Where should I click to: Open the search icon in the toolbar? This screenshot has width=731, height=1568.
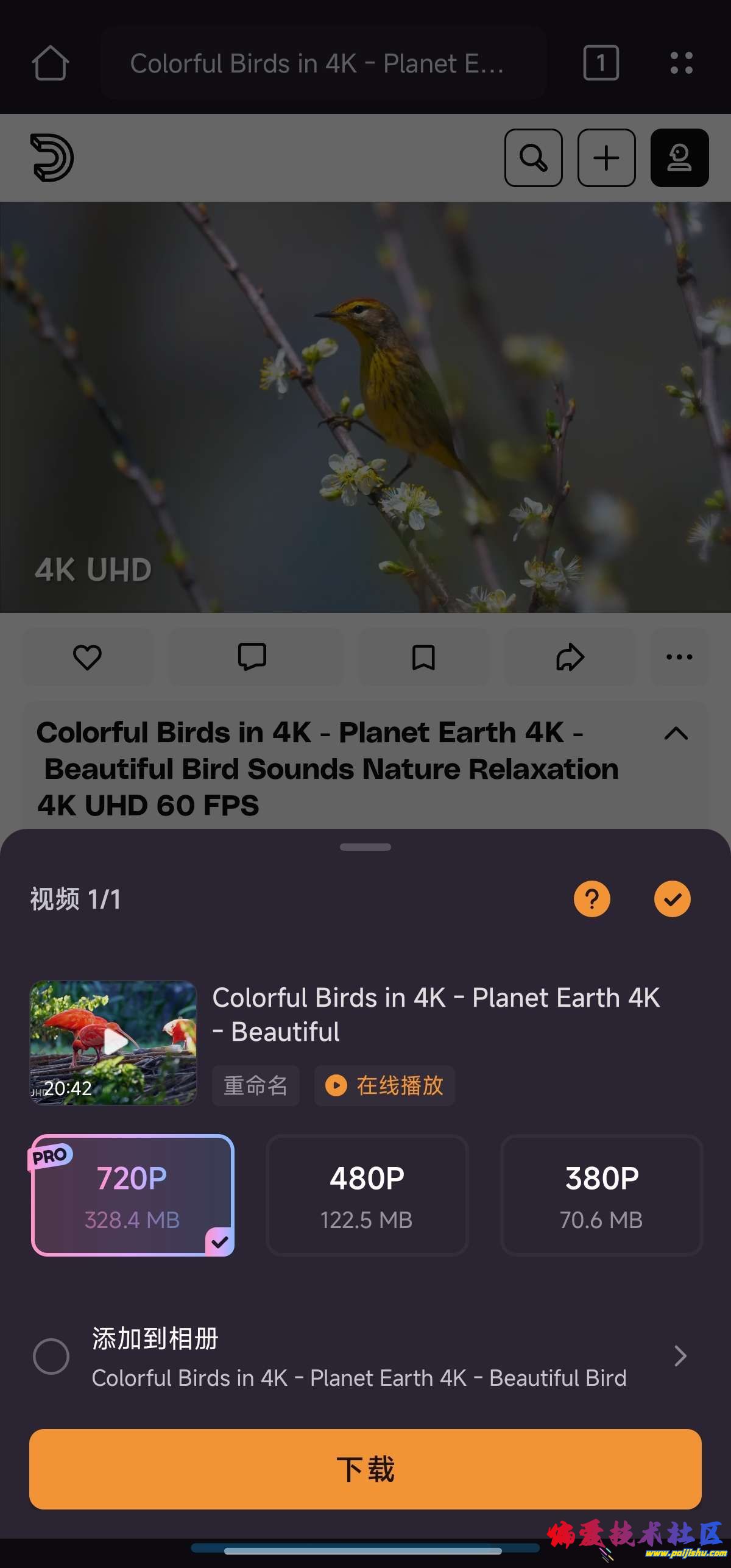click(x=534, y=158)
